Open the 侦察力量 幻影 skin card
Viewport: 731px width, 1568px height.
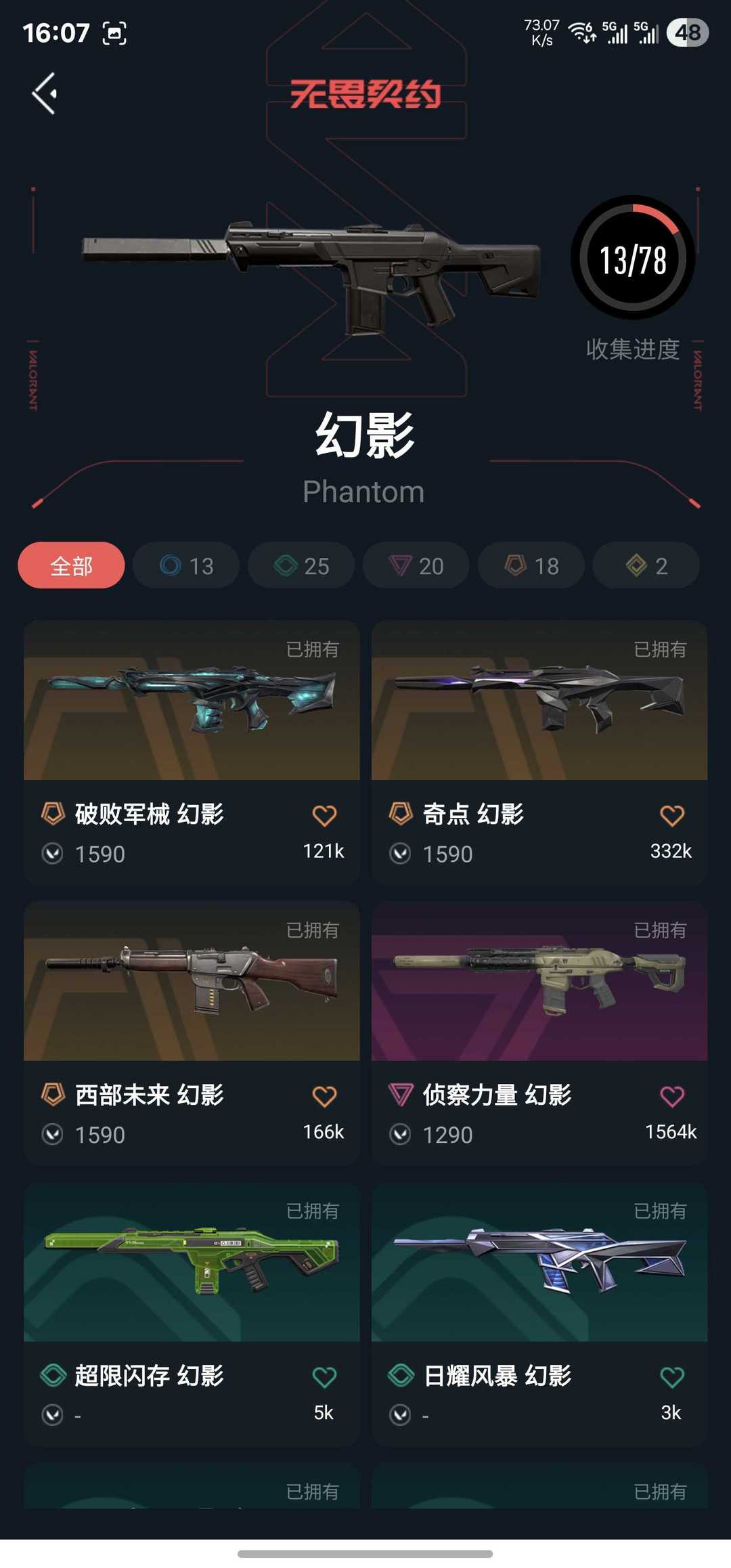click(x=539, y=1033)
